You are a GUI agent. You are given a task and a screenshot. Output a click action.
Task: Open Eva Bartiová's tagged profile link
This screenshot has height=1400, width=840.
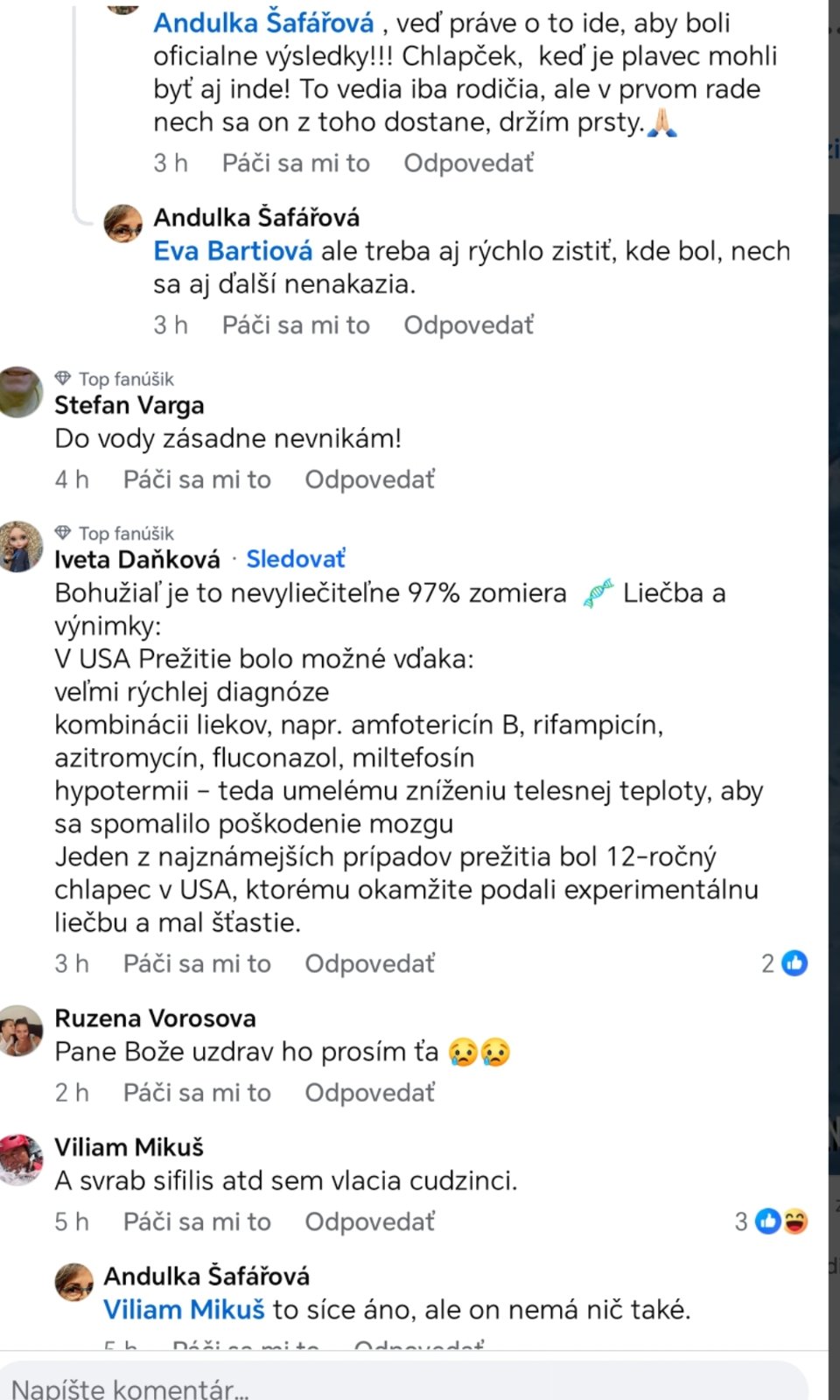[x=233, y=251]
